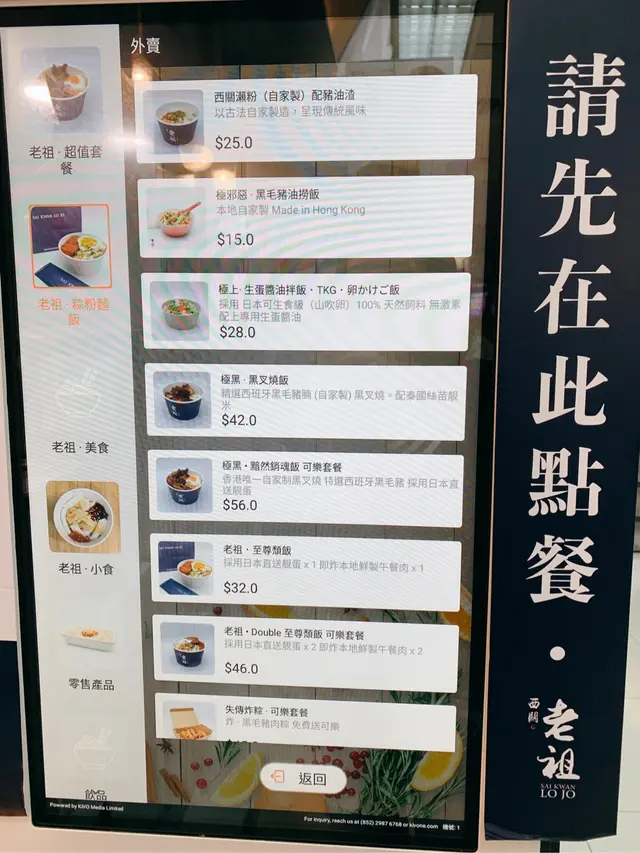The width and height of the screenshot is (640, 853).
Task: Open the 老祖·美食 category
Action: [80, 410]
